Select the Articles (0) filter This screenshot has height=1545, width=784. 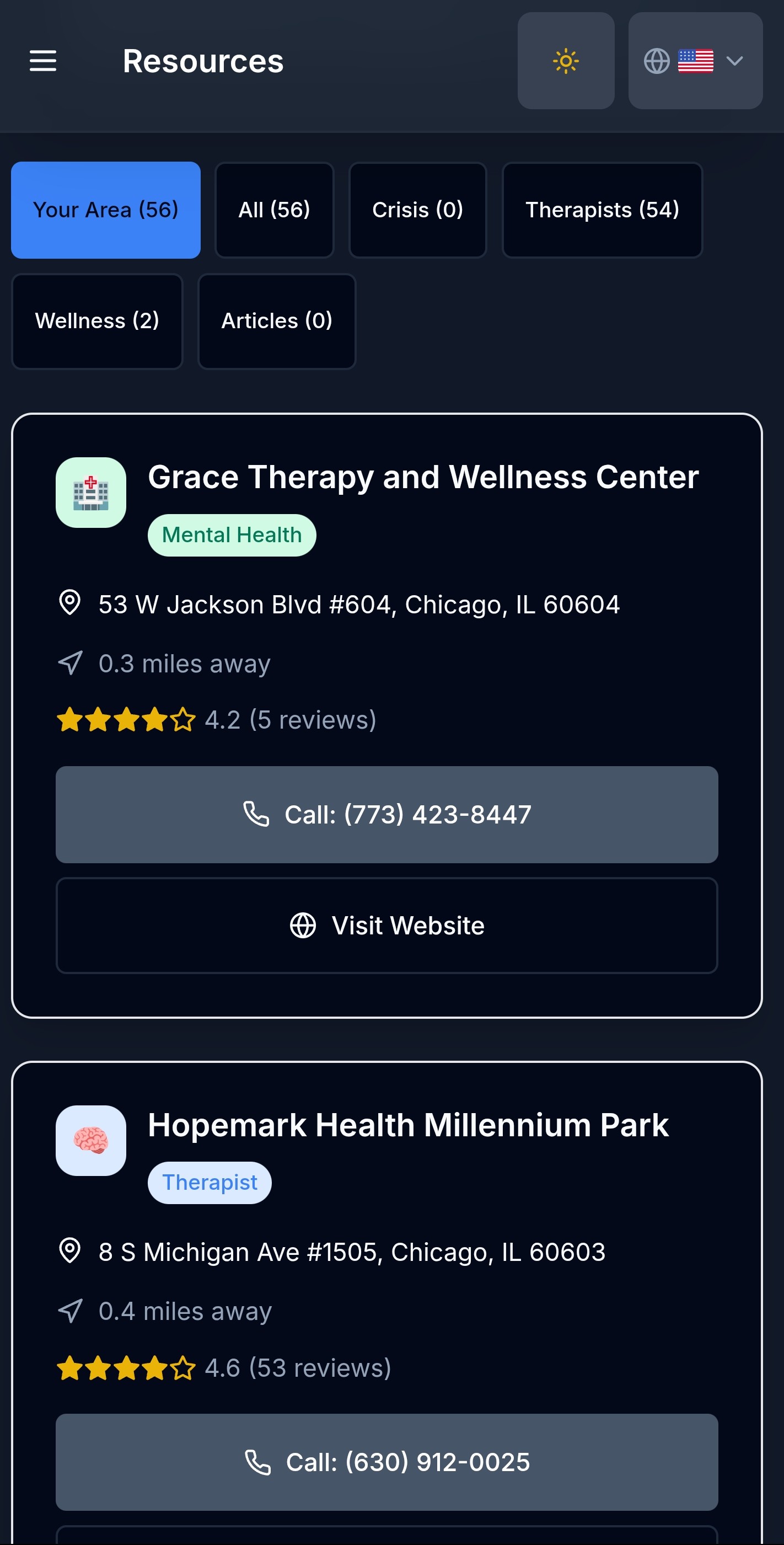pos(276,322)
